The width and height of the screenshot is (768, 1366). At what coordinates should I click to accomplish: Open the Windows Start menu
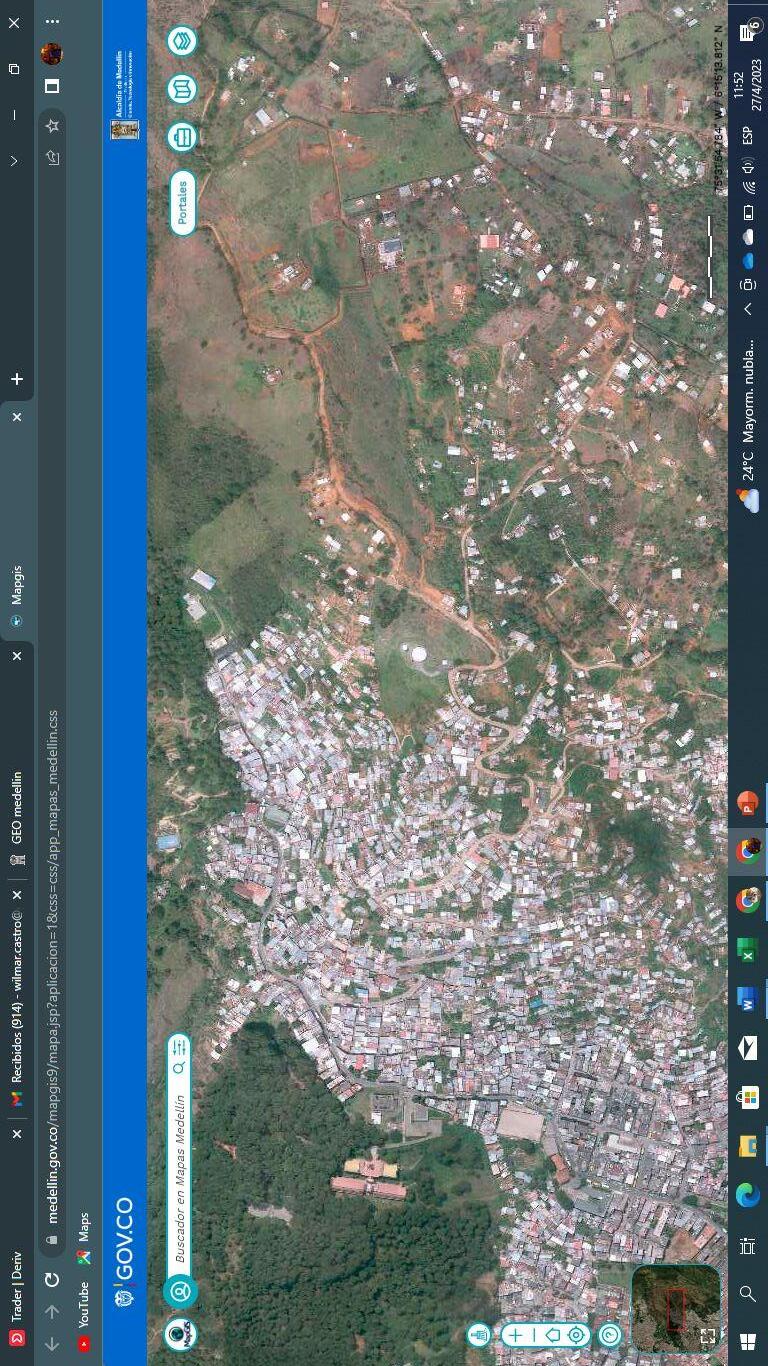(x=748, y=1341)
